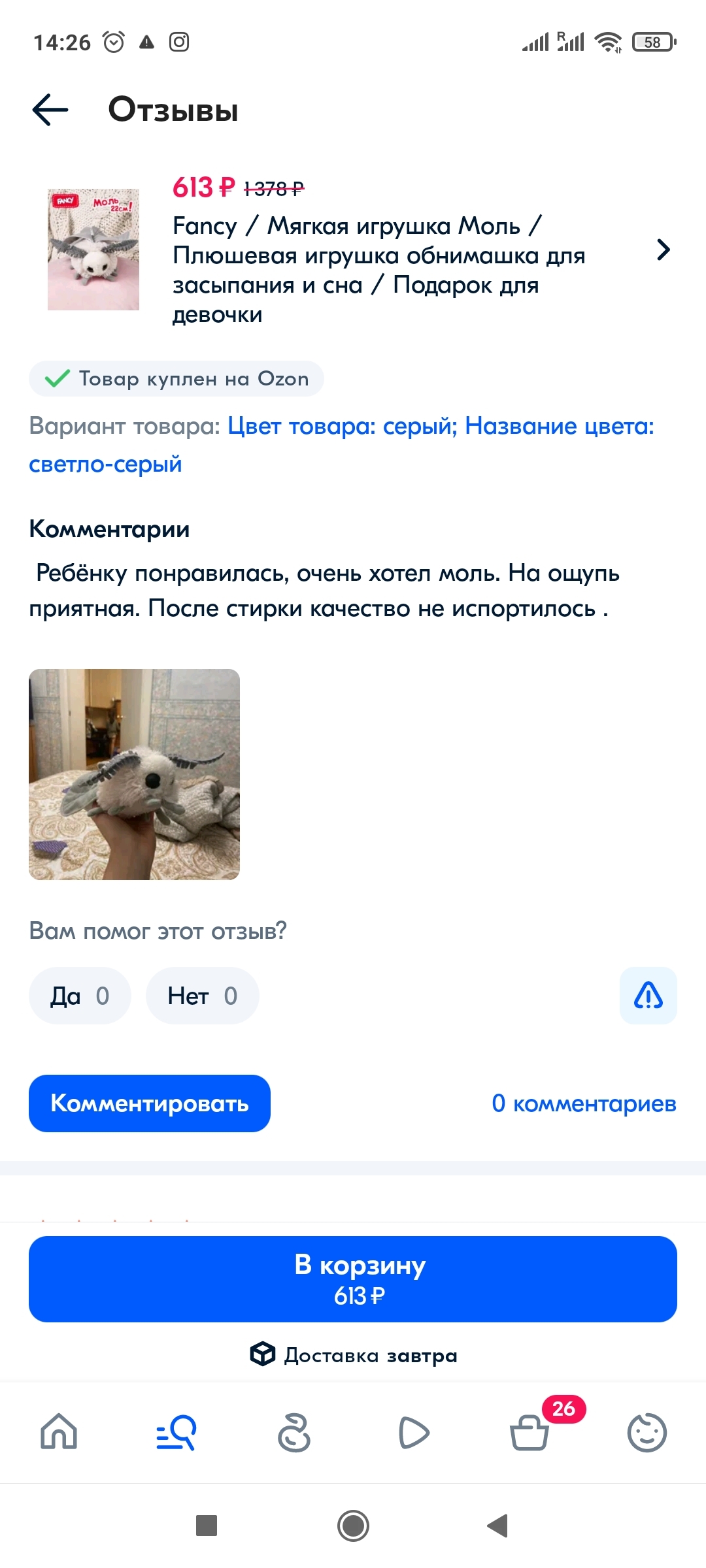View the reviewer's attached moth toy photo
The image size is (706, 1568).
134,774
